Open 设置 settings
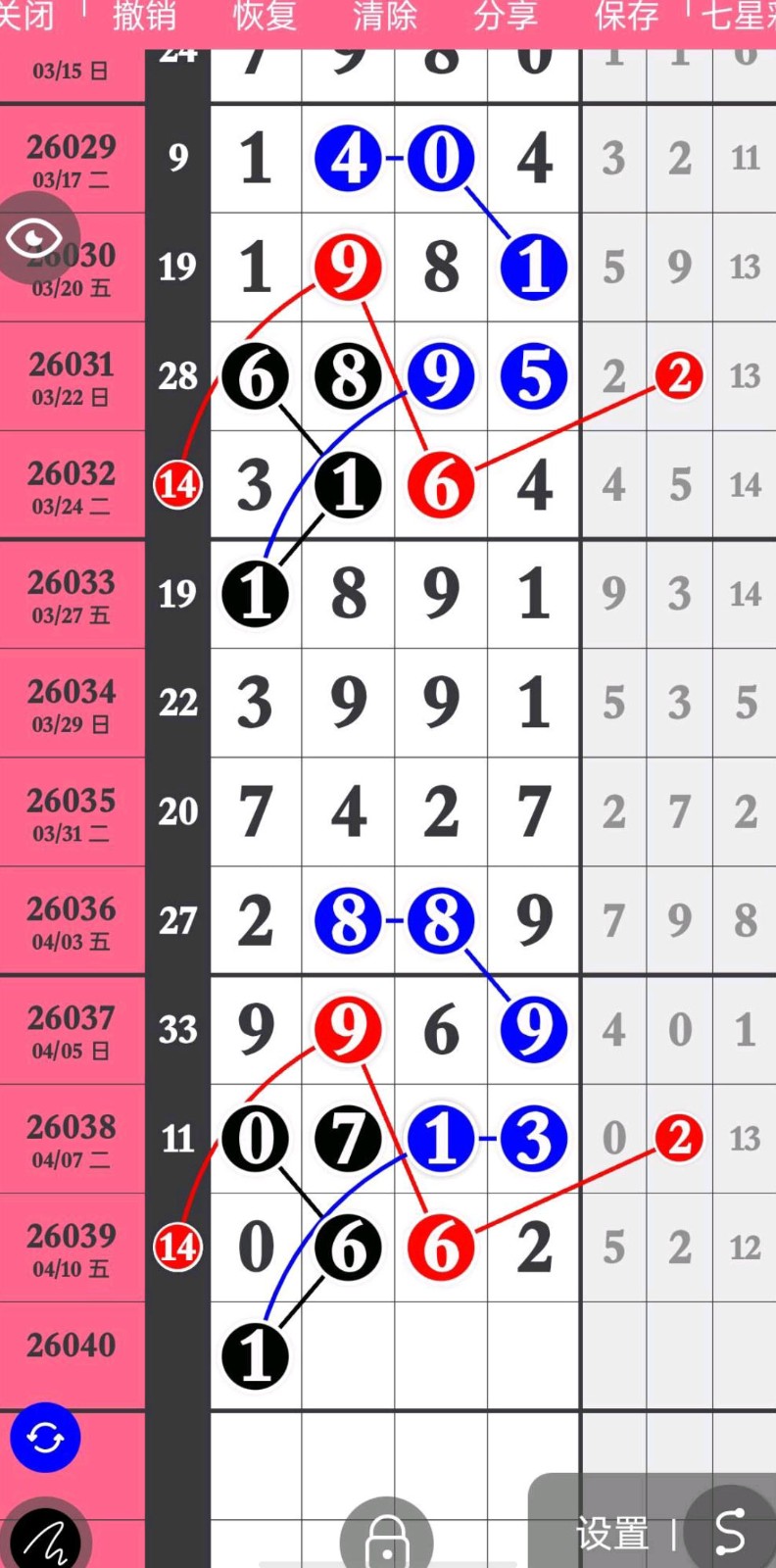776x1568 pixels. [612, 1534]
